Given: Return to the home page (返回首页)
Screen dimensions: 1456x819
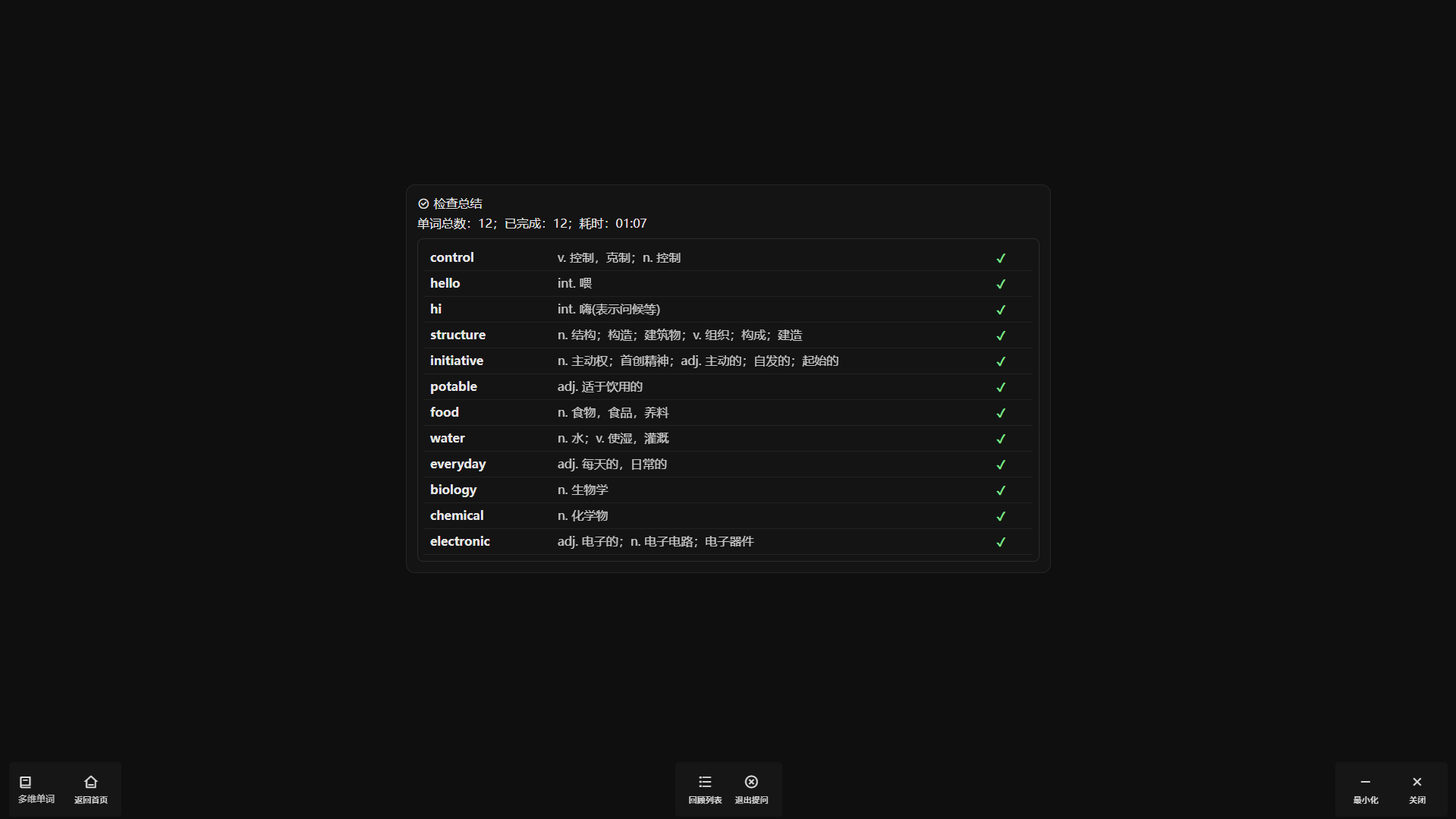Looking at the screenshot, I should pos(90,789).
